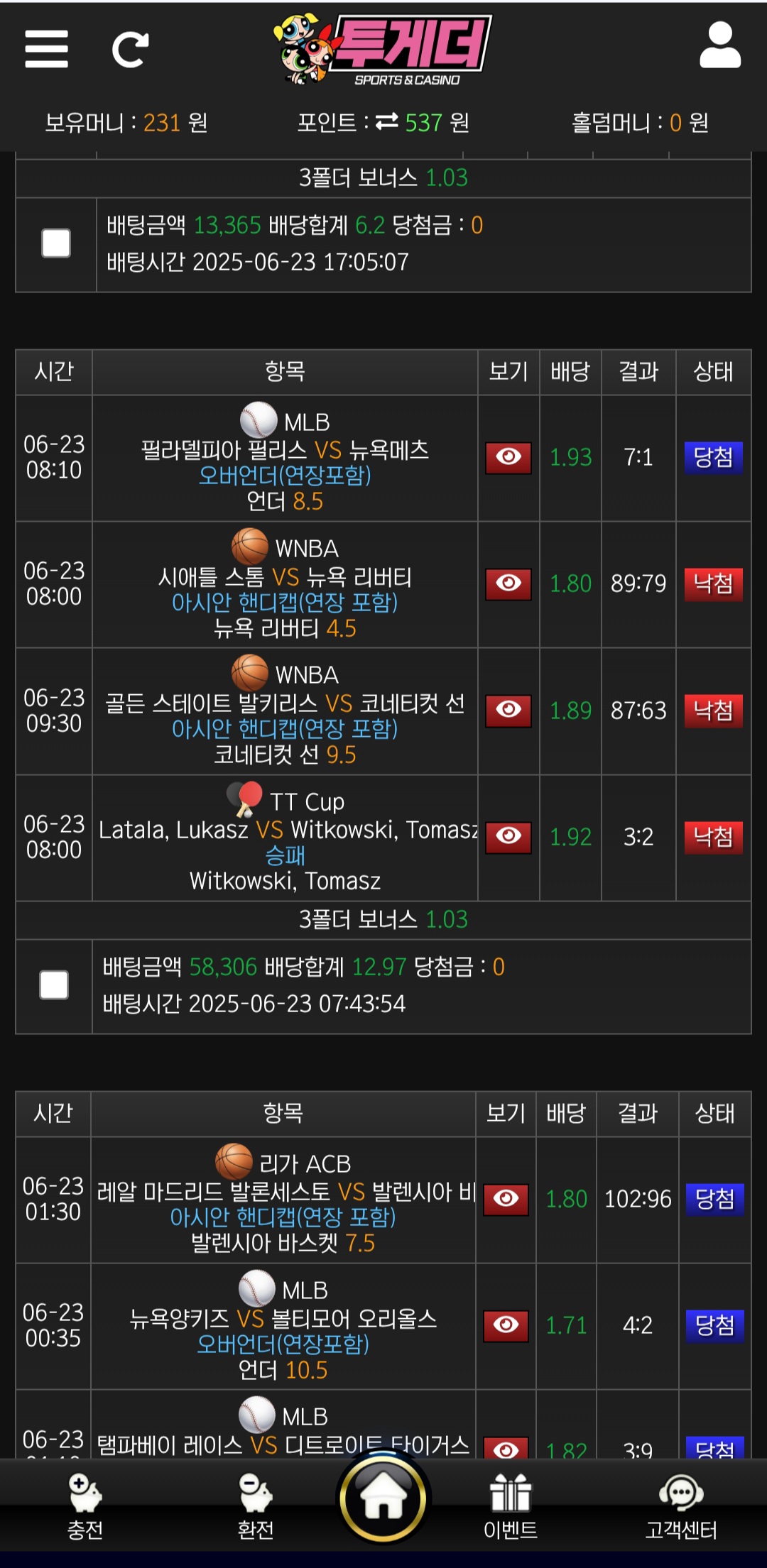The image size is (767, 1568).
Task: Return to the home screen via the house button
Action: pos(383,1498)
